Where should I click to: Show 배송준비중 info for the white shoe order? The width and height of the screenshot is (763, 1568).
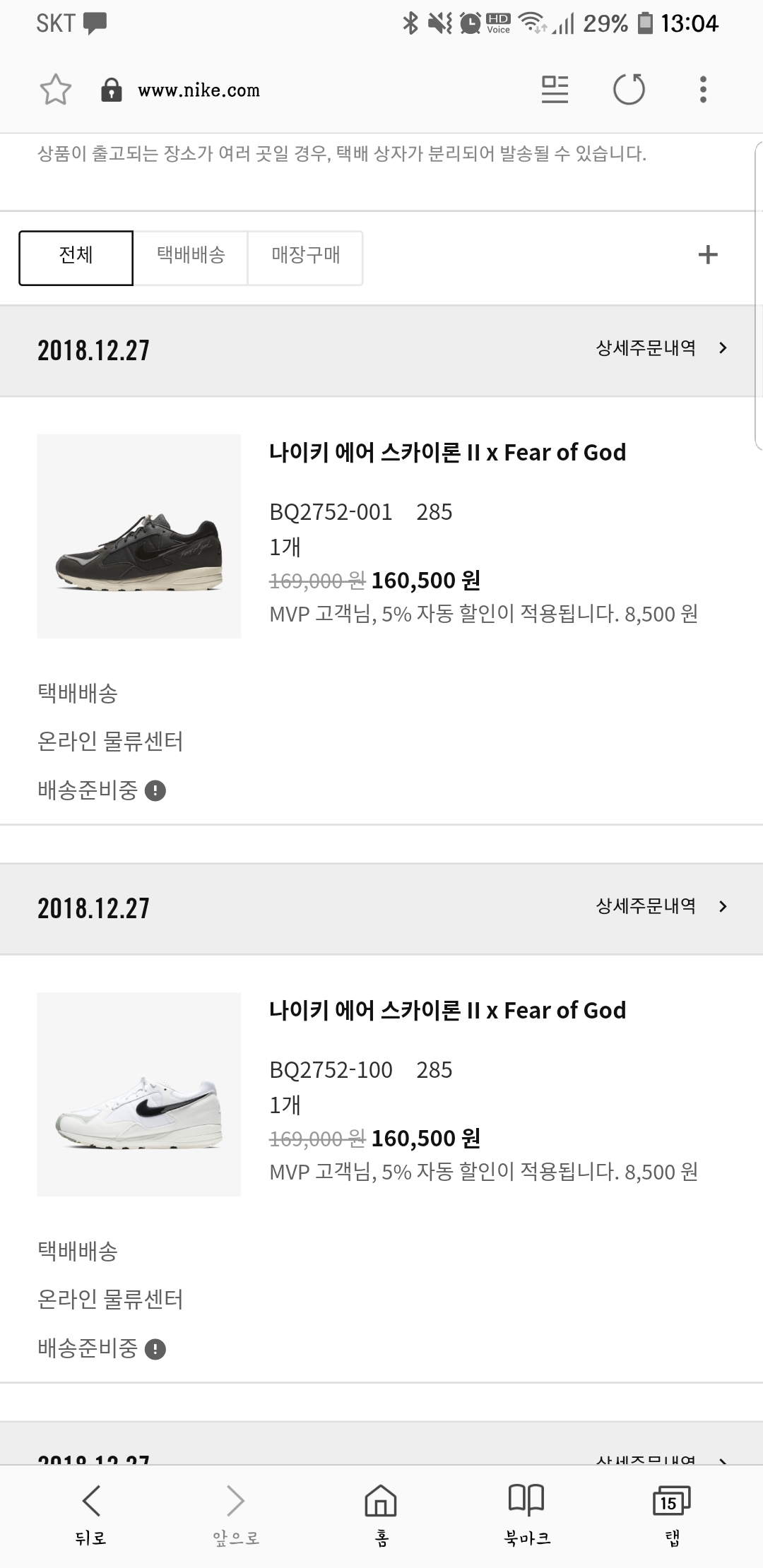(x=155, y=1349)
